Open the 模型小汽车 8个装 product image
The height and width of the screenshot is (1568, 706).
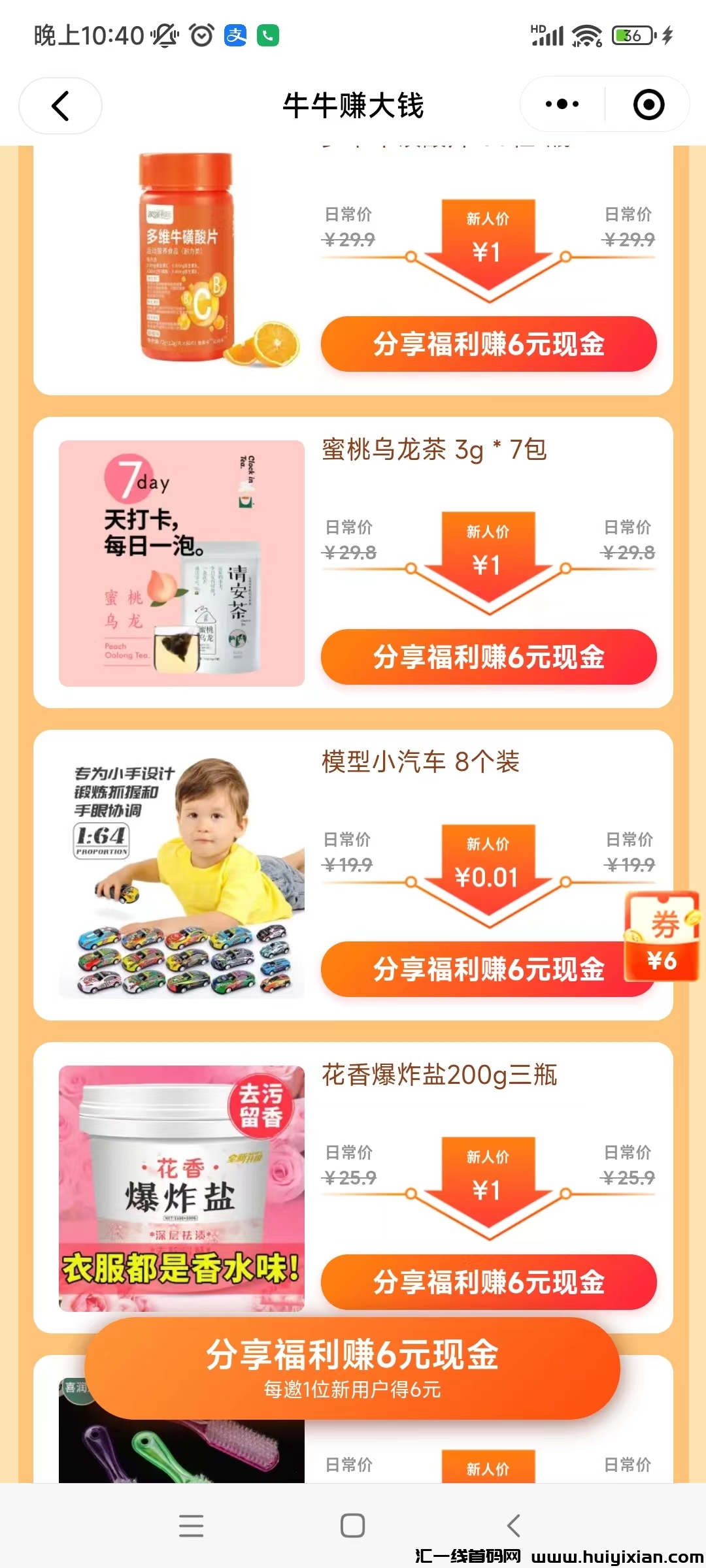(182, 875)
